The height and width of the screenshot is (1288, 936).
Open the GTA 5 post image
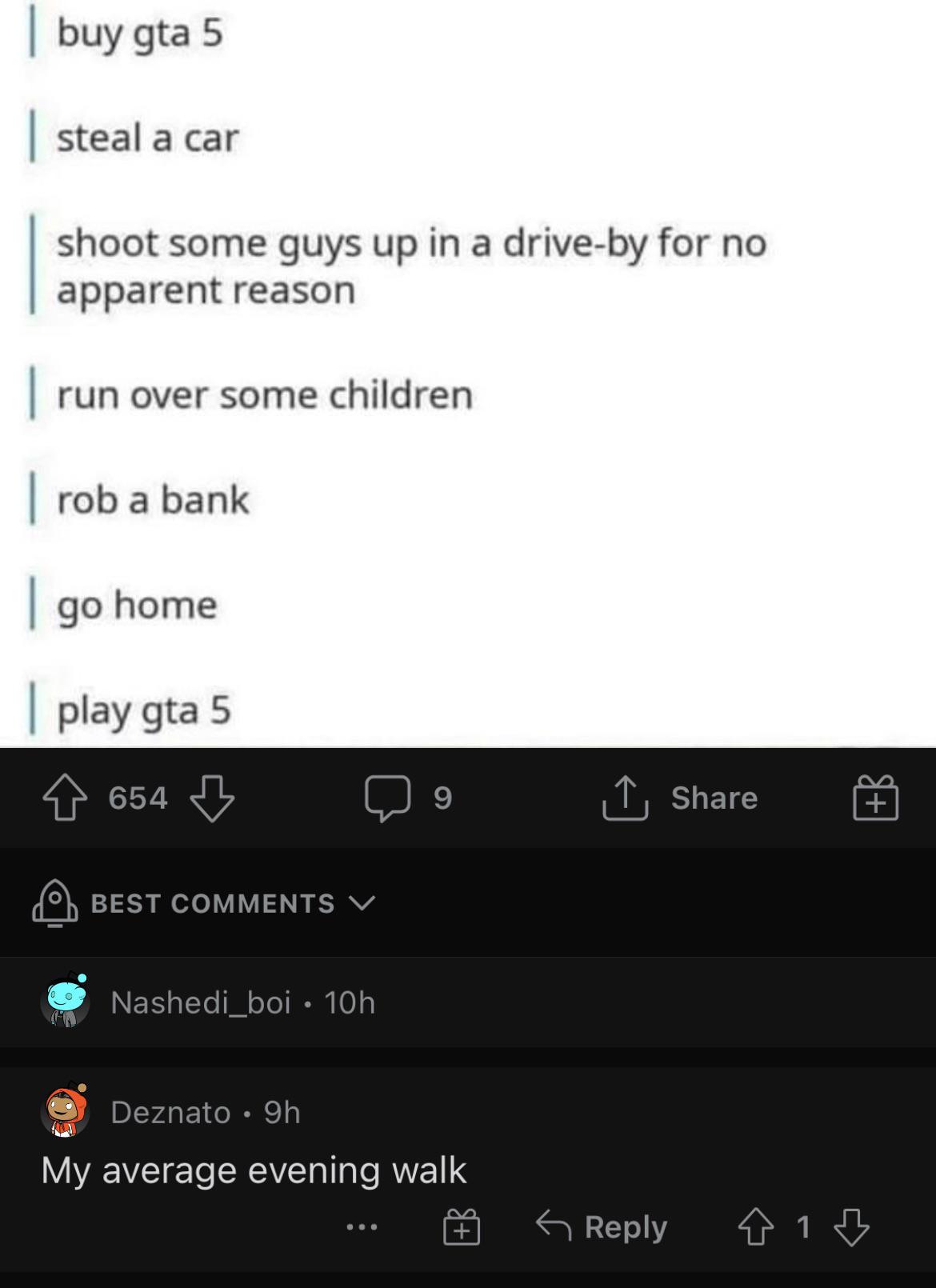[468, 372]
